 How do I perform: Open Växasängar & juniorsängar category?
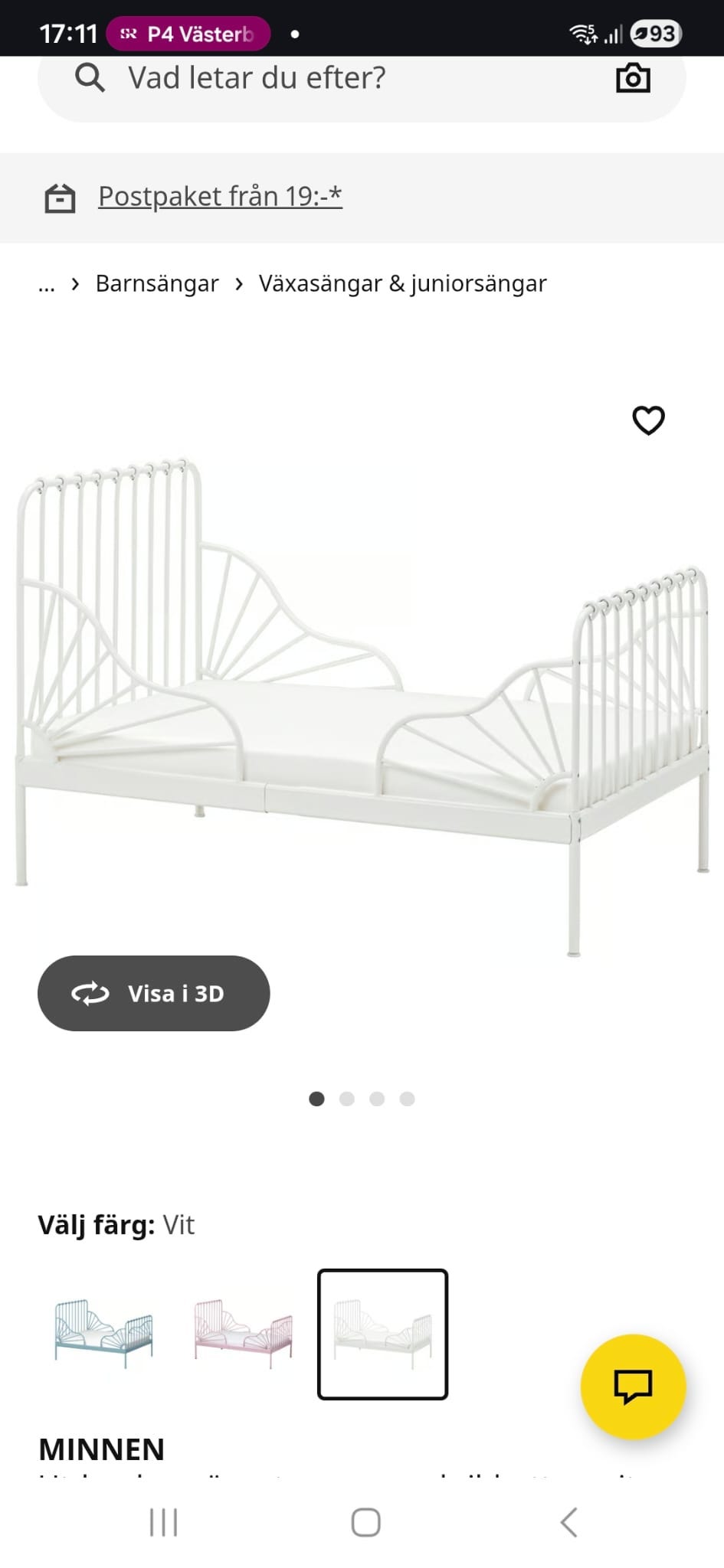coord(402,284)
